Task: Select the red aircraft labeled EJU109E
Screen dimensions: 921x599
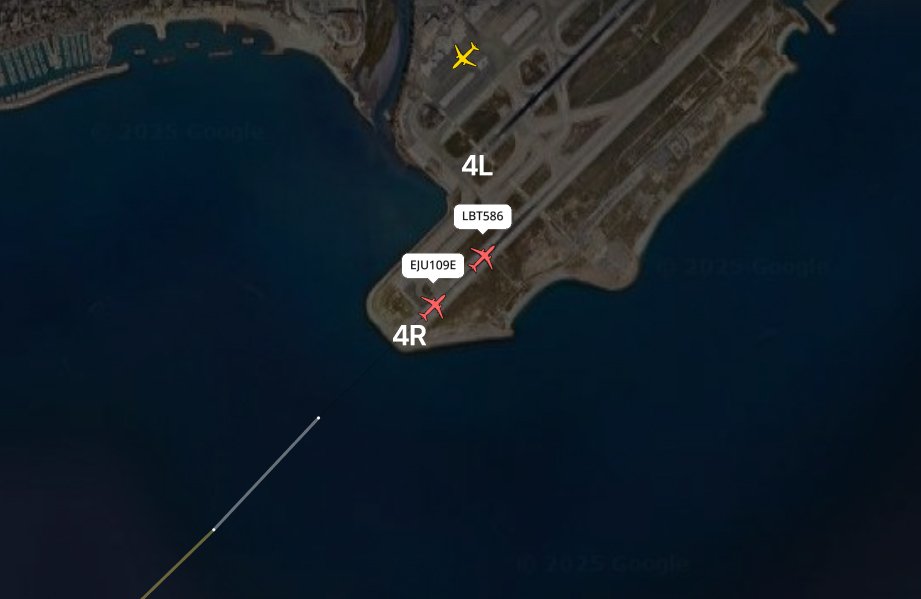Action: [x=433, y=306]
